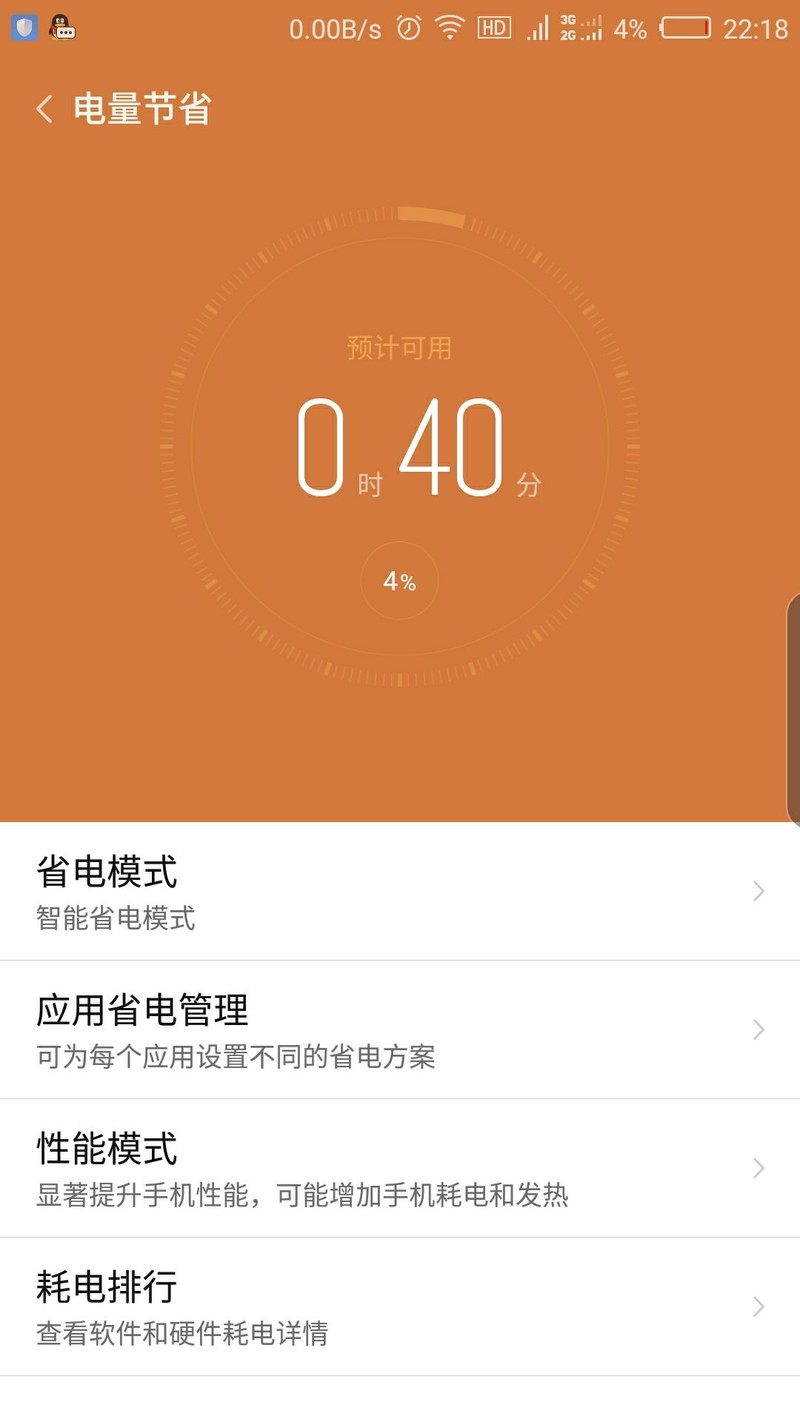Tap the cellular signal strength bars
The image size is (800, 1422).
pos(536,28)
